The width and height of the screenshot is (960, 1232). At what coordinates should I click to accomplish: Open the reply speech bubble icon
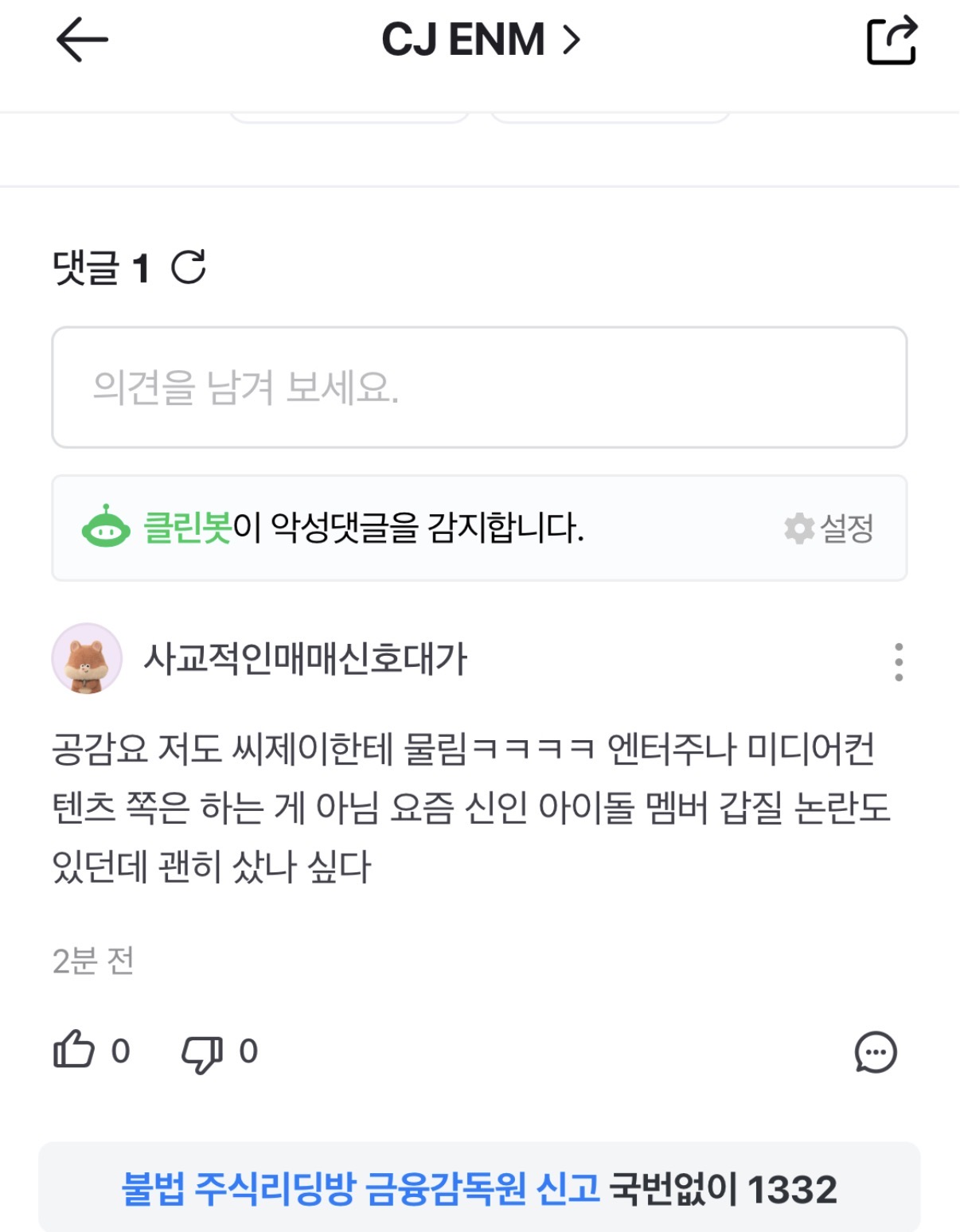875,1052
